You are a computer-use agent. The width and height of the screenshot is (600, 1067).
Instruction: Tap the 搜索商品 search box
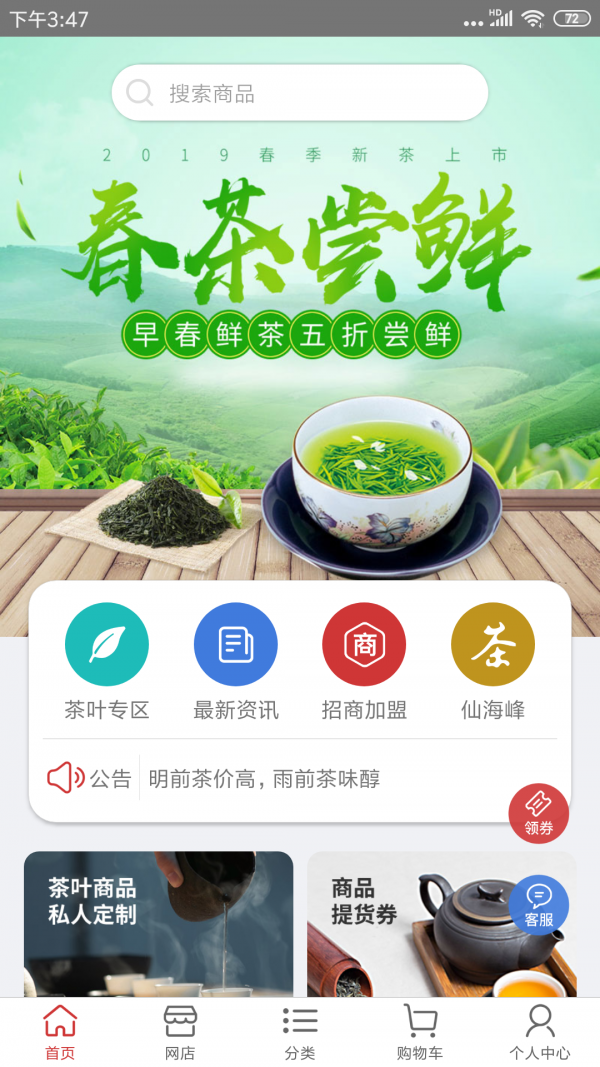[x=300, y=94]
